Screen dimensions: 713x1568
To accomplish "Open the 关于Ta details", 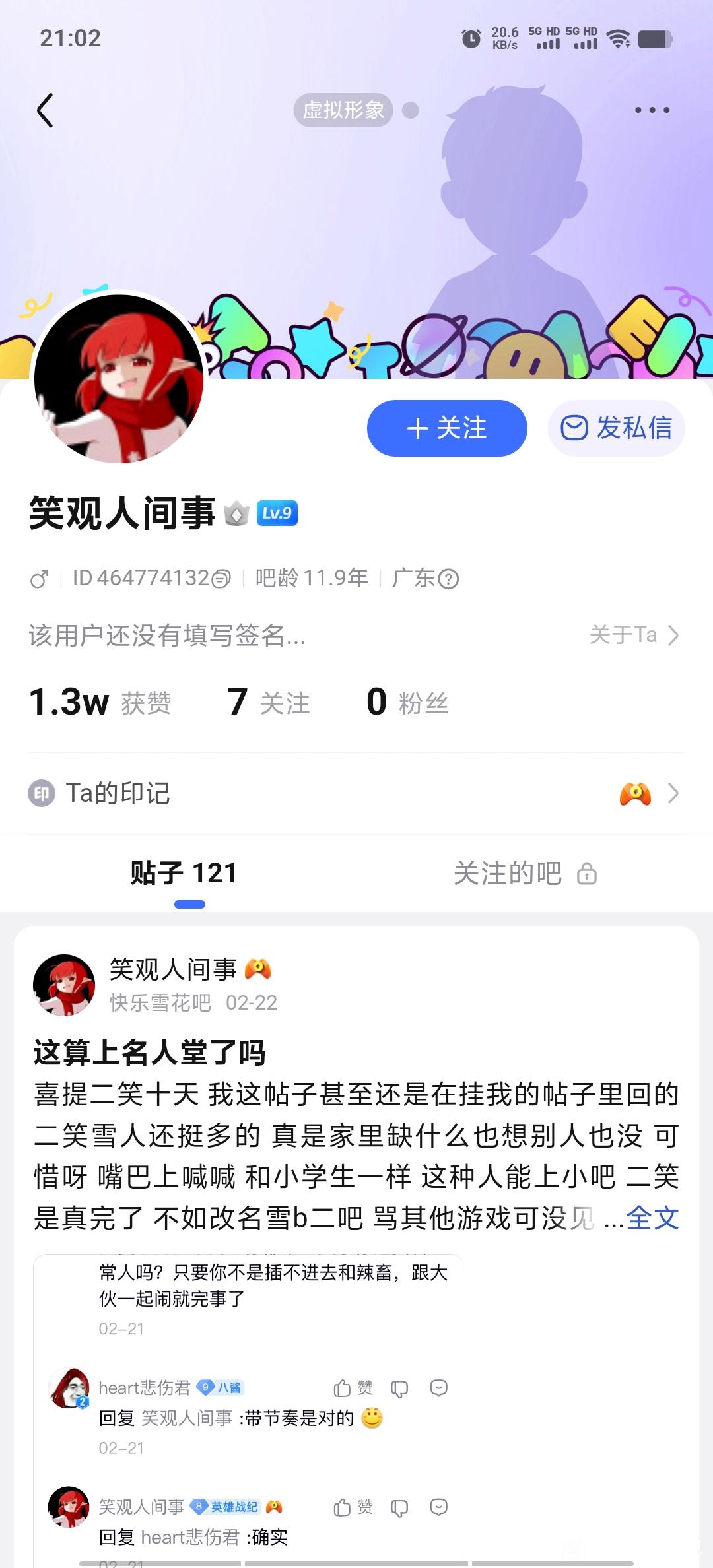I will [x=634, y=635].
